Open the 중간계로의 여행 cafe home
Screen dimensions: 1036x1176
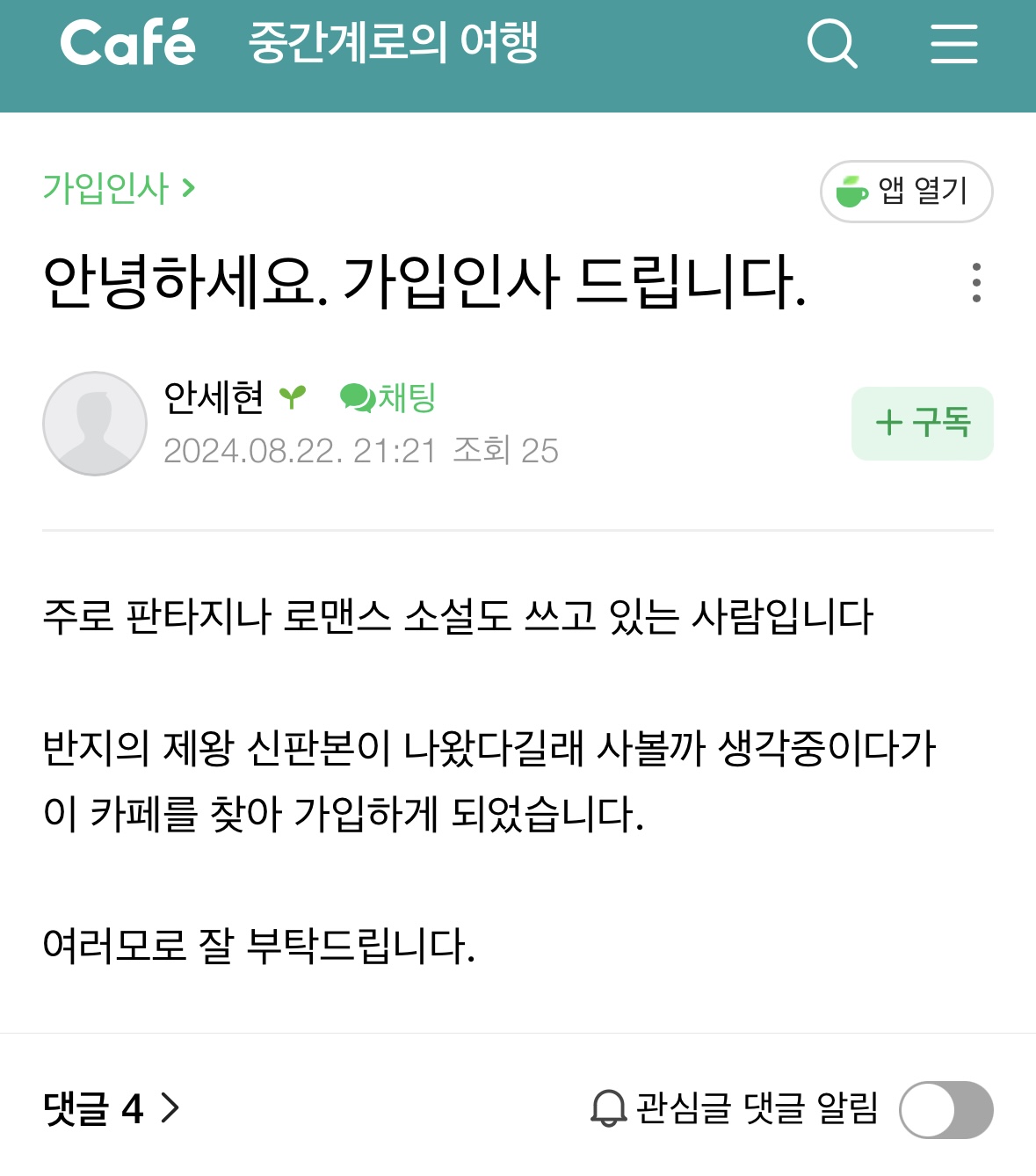(393, 42)
